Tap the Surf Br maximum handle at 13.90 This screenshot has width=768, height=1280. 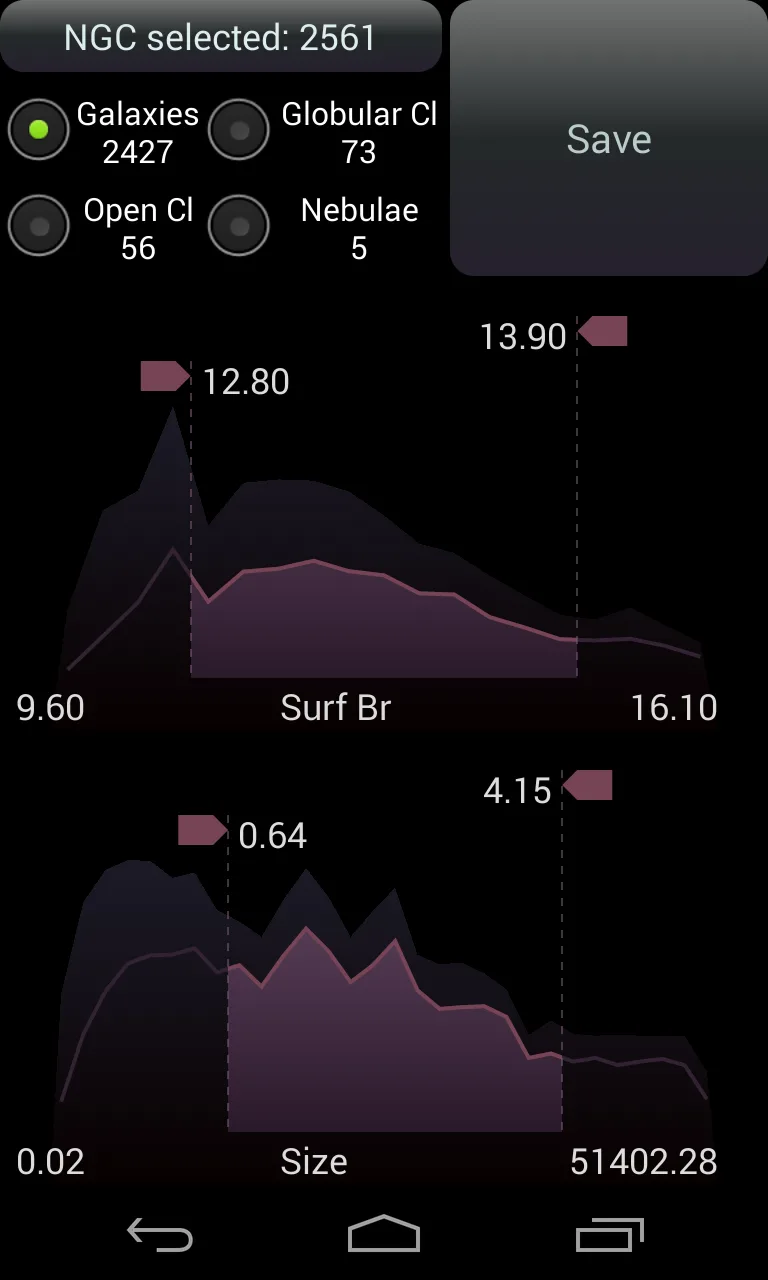(x=603, y=331)
